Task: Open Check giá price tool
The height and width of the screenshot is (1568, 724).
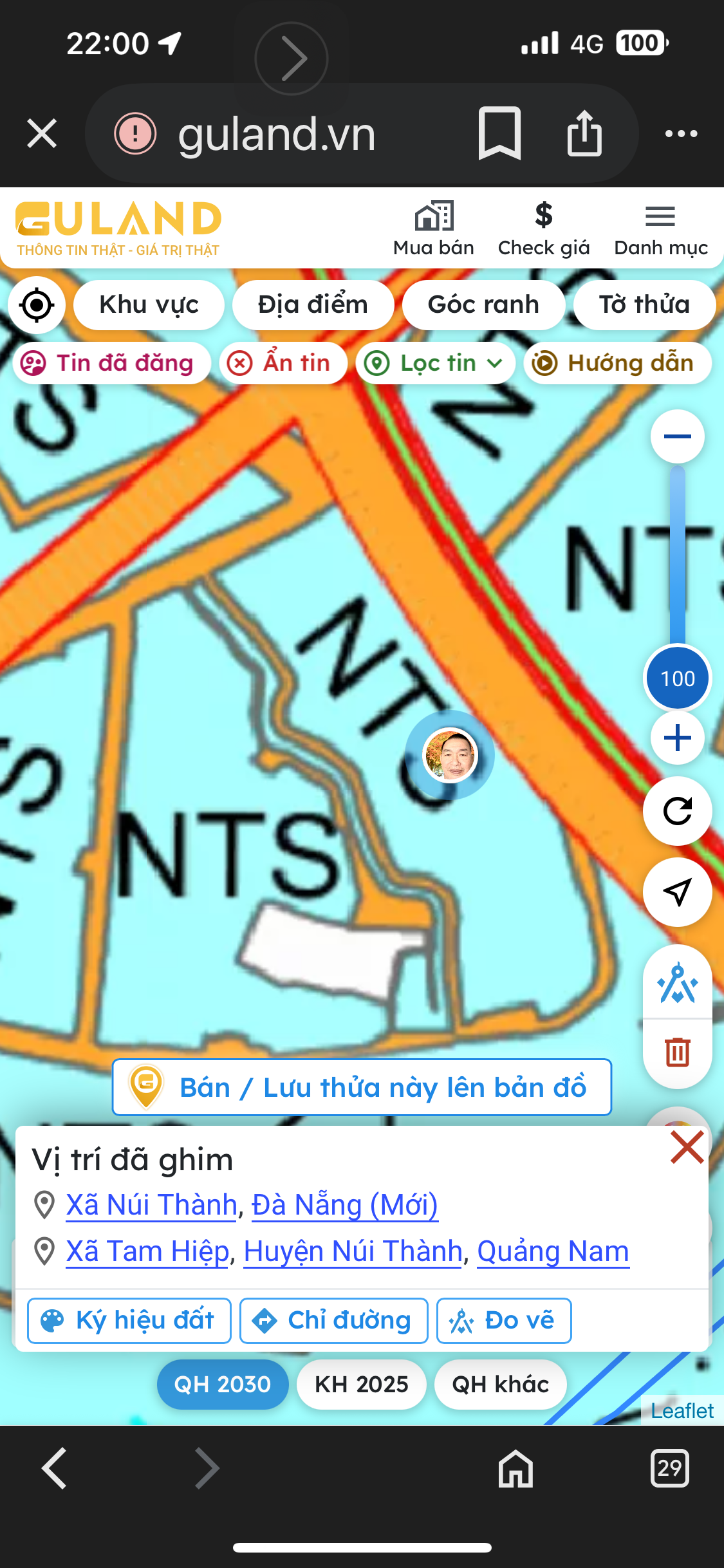Action: 544,229
